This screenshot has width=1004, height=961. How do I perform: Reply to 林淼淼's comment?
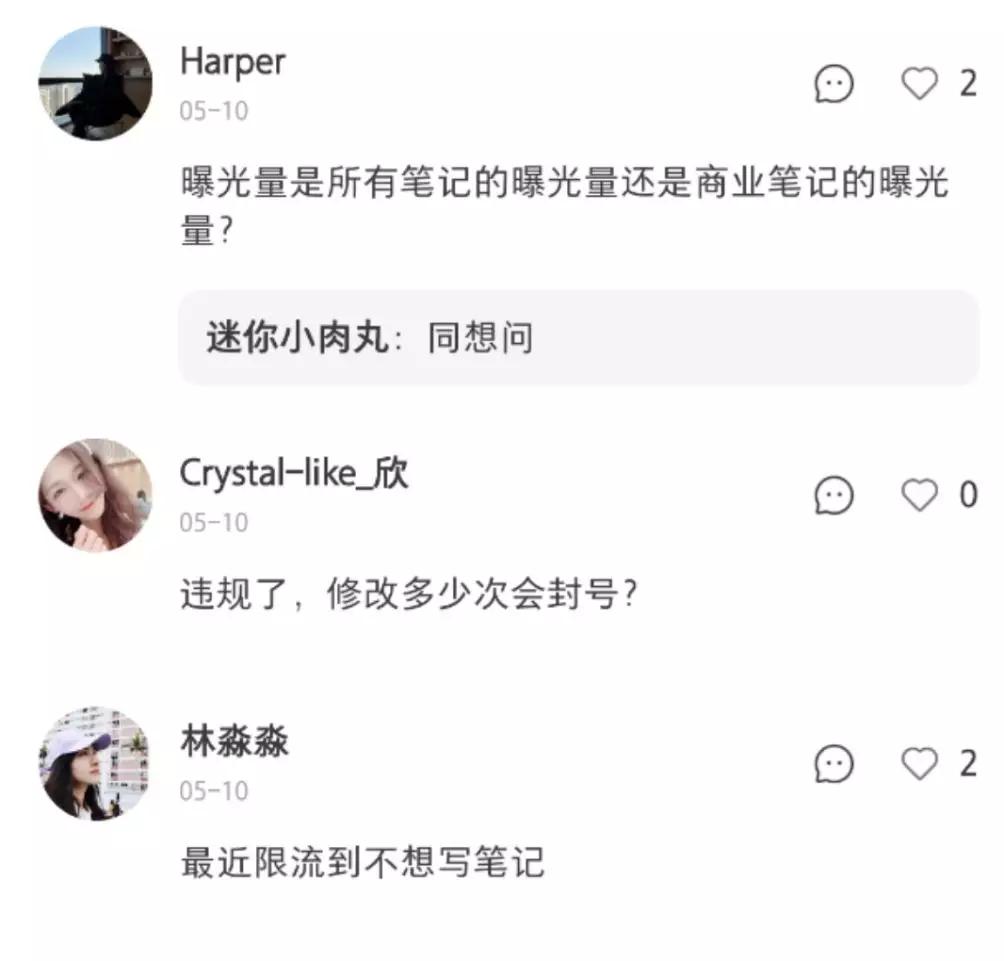click(834, 765)
